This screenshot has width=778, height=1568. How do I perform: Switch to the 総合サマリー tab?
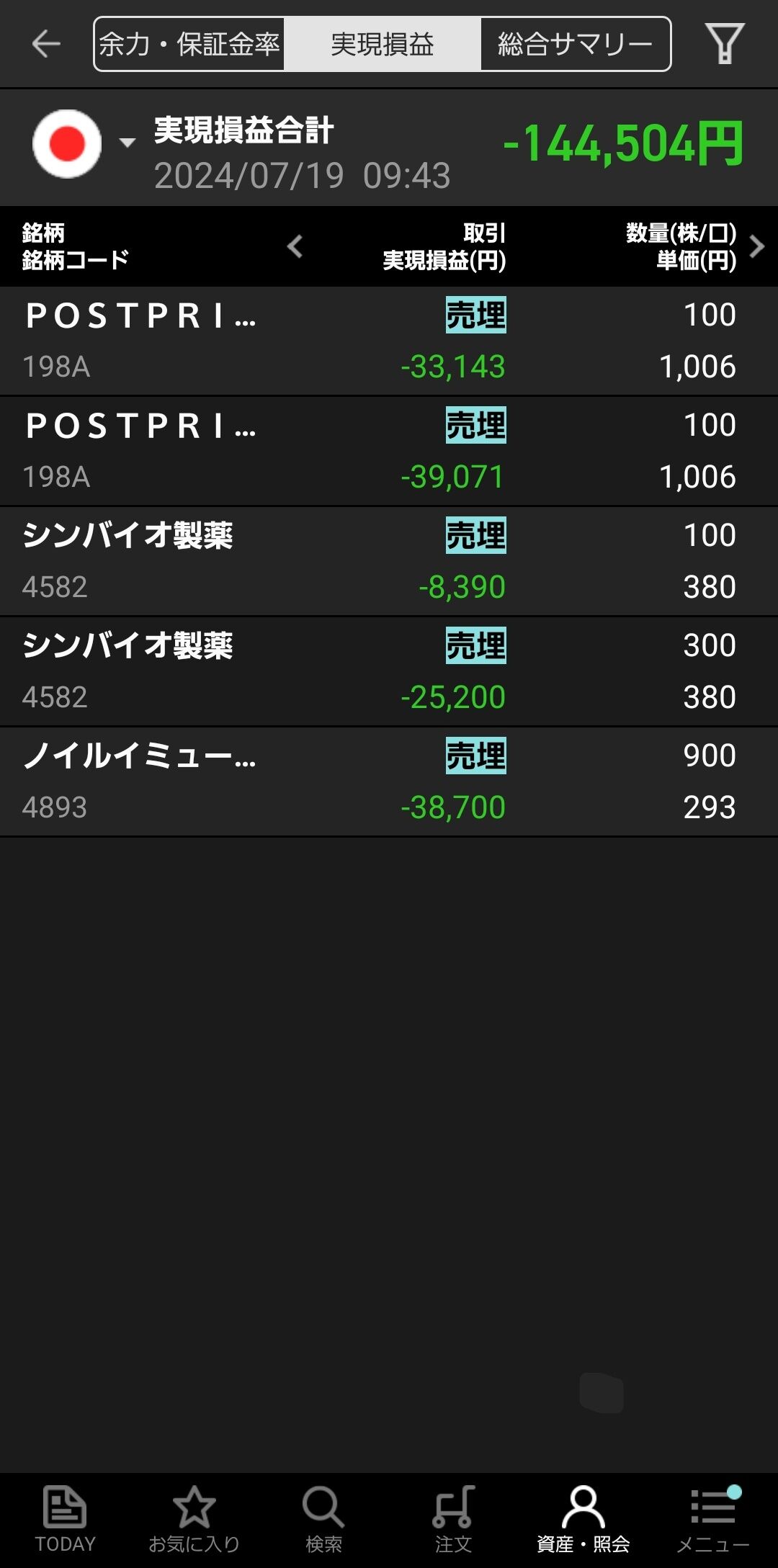[575, 44]
